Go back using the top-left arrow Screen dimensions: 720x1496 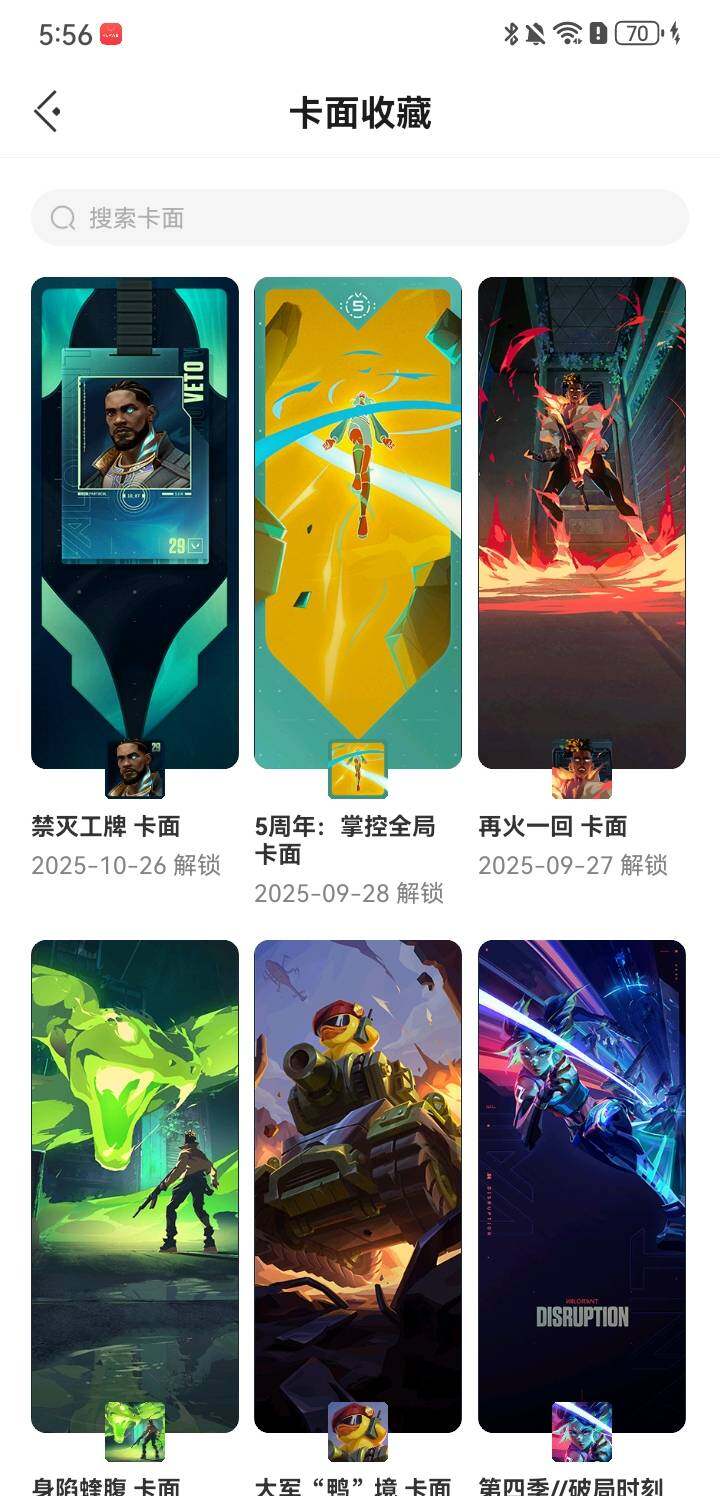[x=47, y=112]
